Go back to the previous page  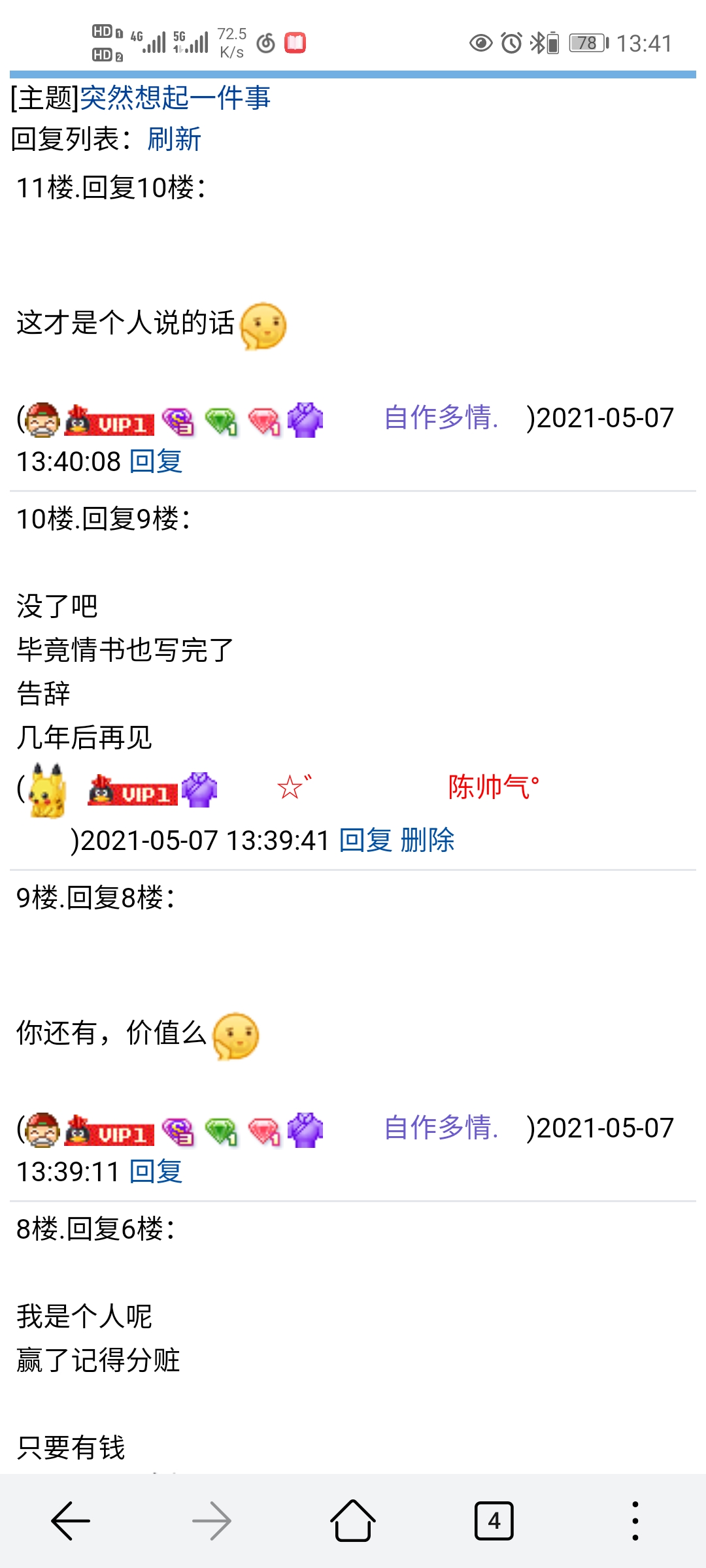tap(71, 1521)
